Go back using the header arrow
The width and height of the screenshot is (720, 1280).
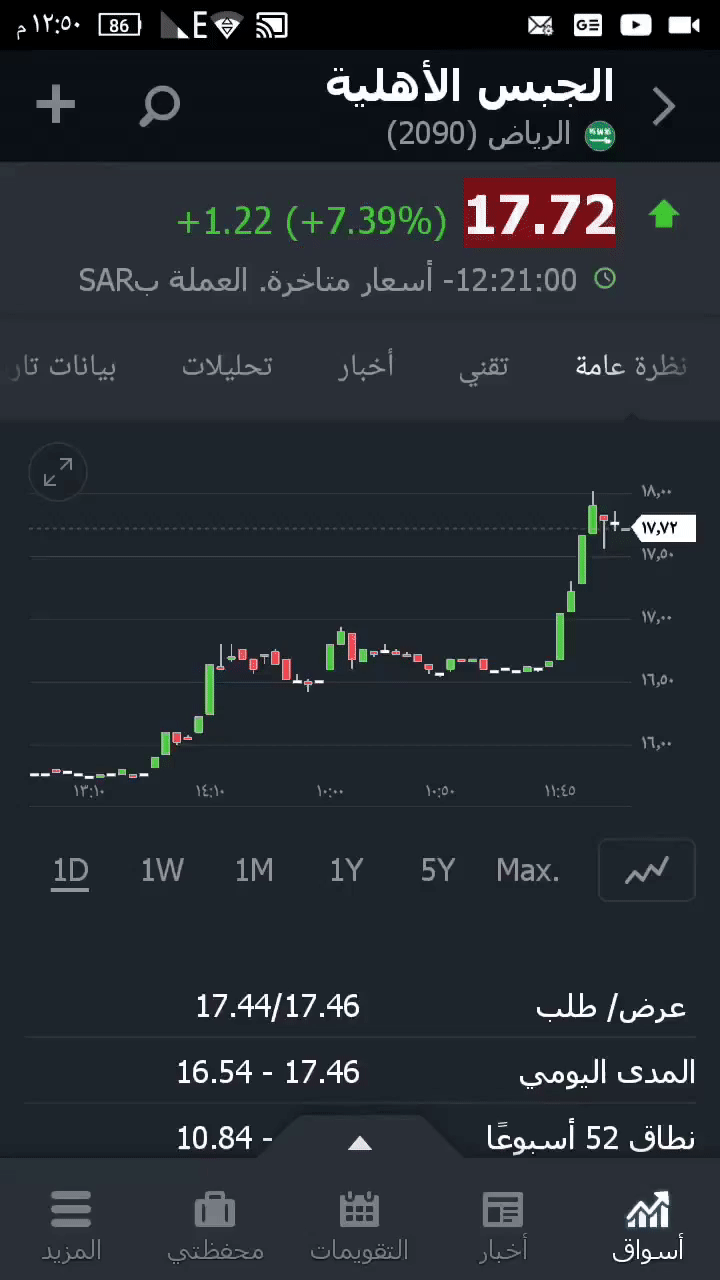pyautogui.click(x=664, y=106)
